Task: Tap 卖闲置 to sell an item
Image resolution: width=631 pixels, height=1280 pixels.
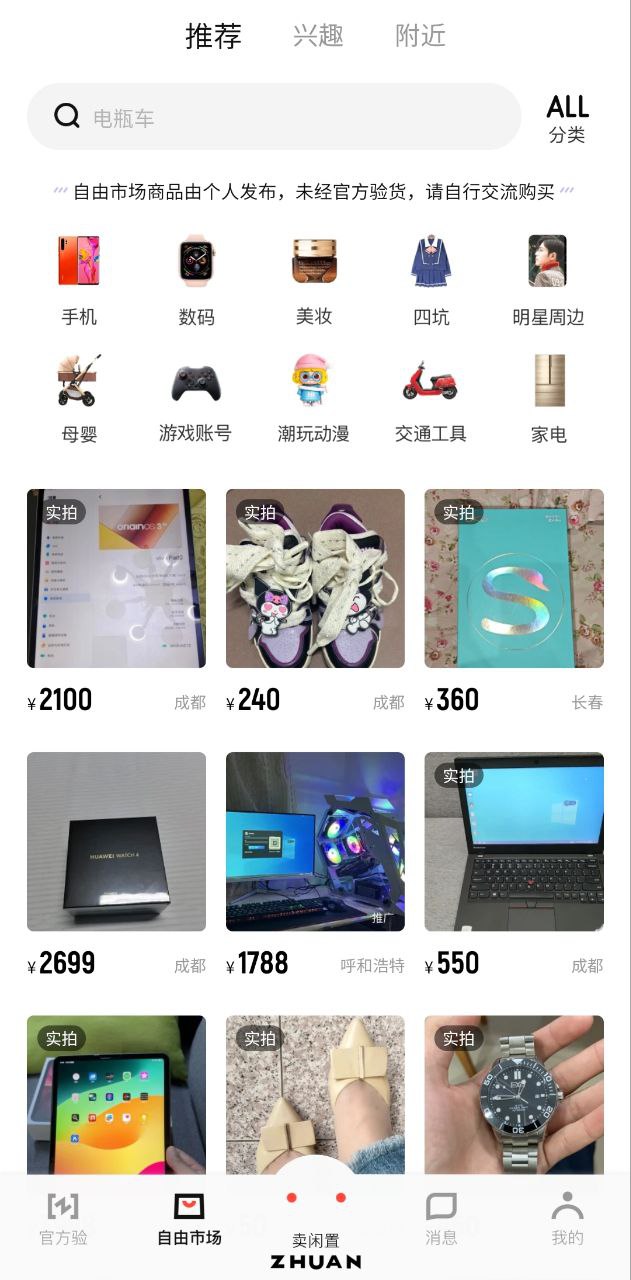Action: click(x=316, y=1215)
